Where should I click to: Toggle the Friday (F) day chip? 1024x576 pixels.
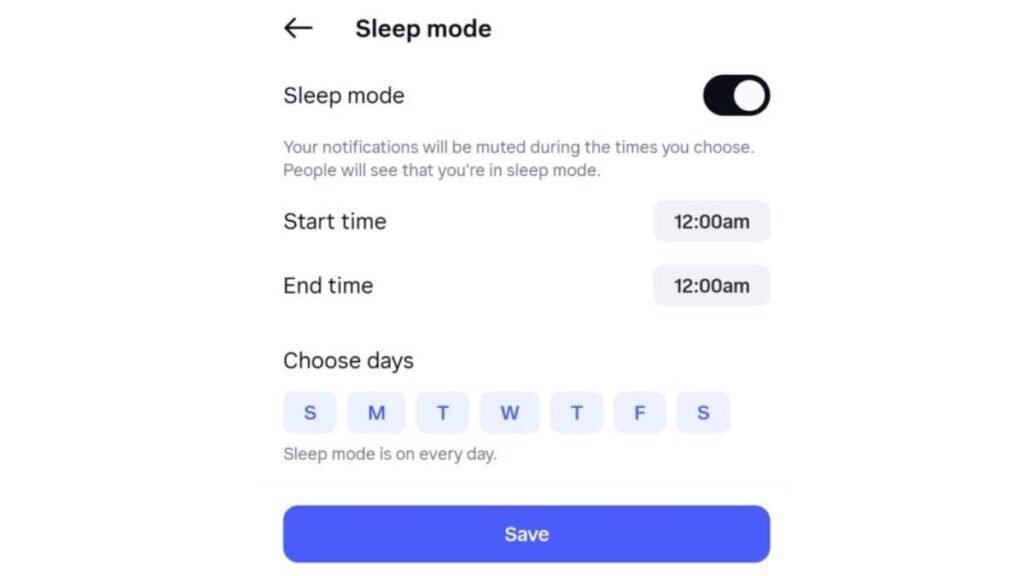pyautogui.click(x=640, y=413)
